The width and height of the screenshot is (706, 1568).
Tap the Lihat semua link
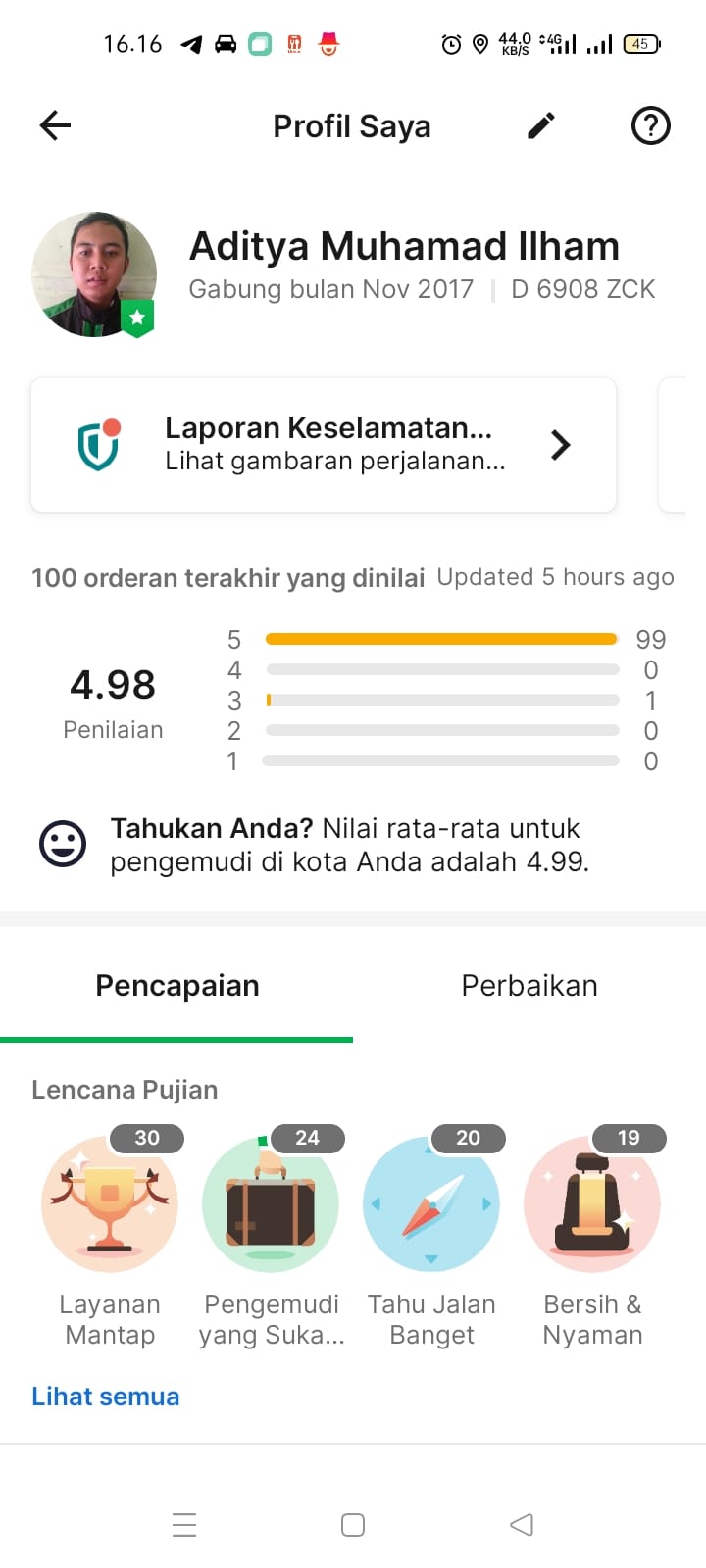(x=106, y=1396)
